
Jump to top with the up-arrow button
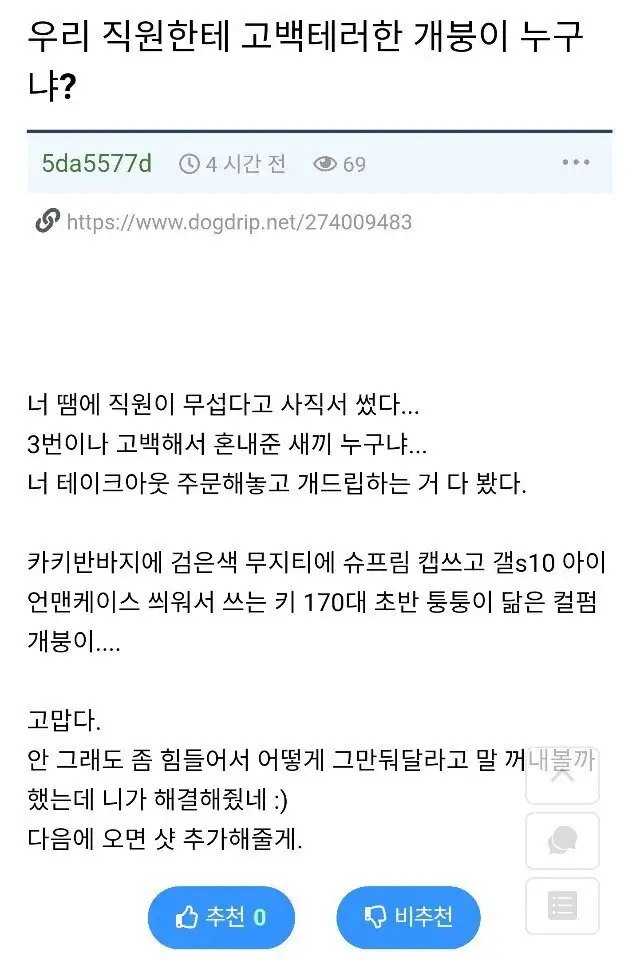coord(562,774)
